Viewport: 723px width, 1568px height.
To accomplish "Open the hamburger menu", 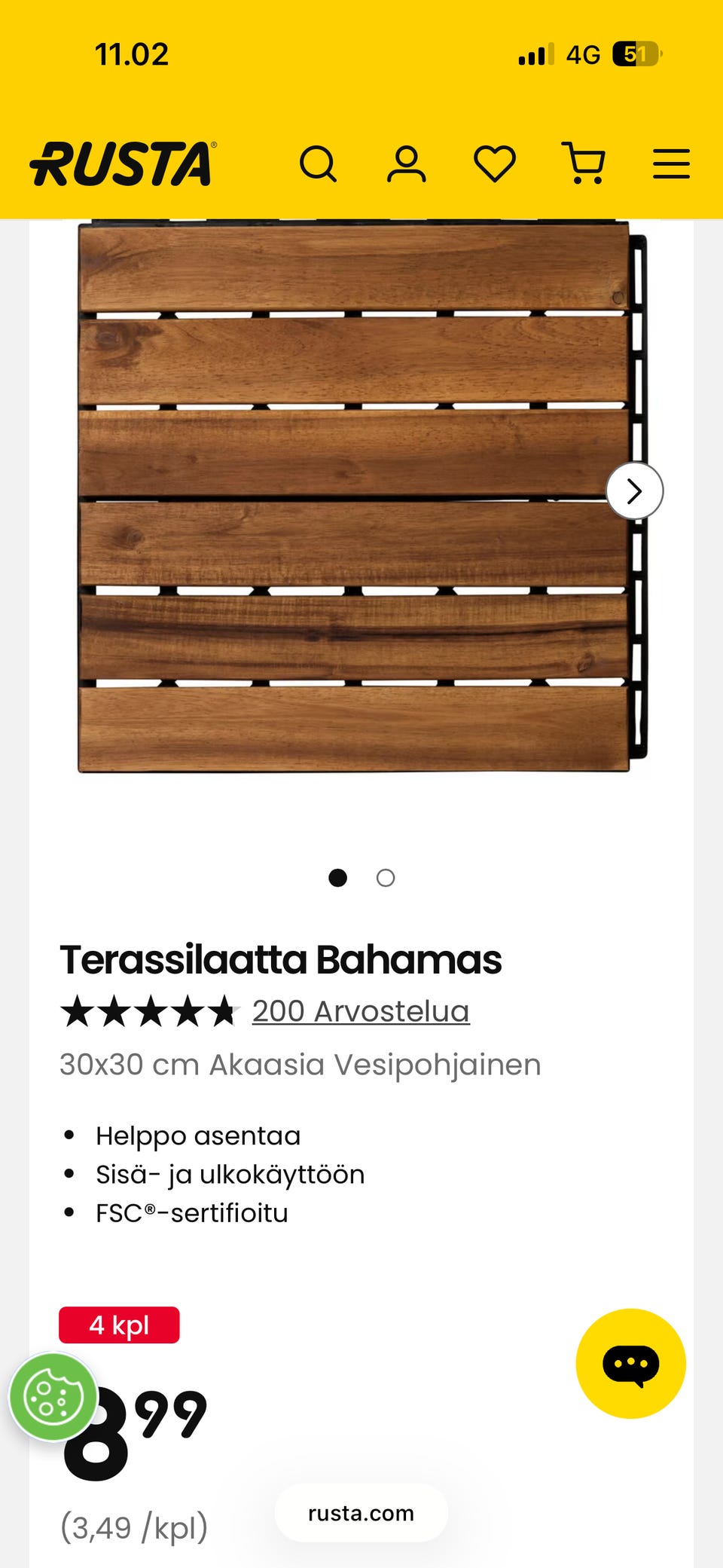I will click(x=671, y=164).
